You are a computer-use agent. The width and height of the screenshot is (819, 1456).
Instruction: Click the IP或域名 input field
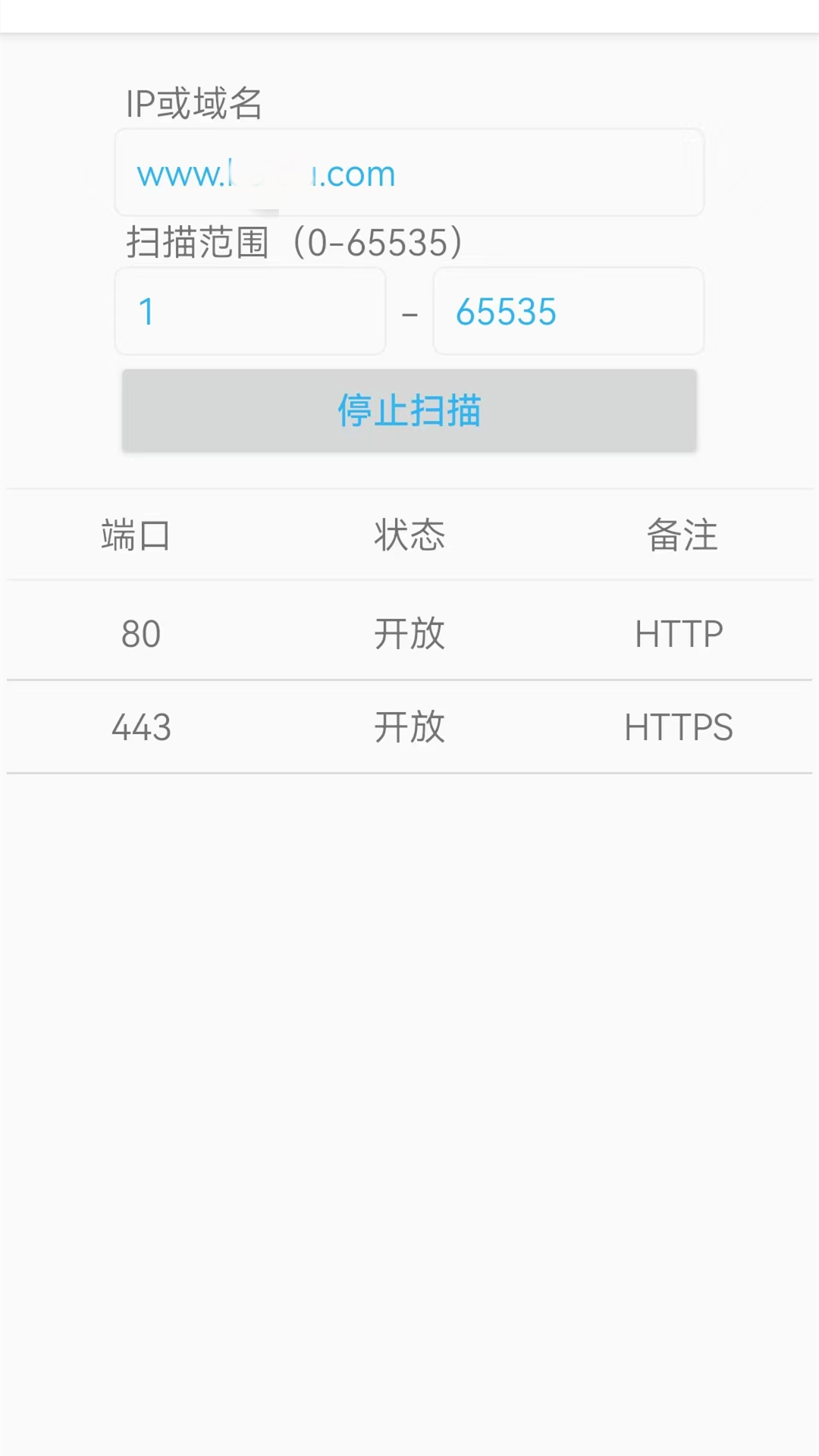[x=409, y=173]
